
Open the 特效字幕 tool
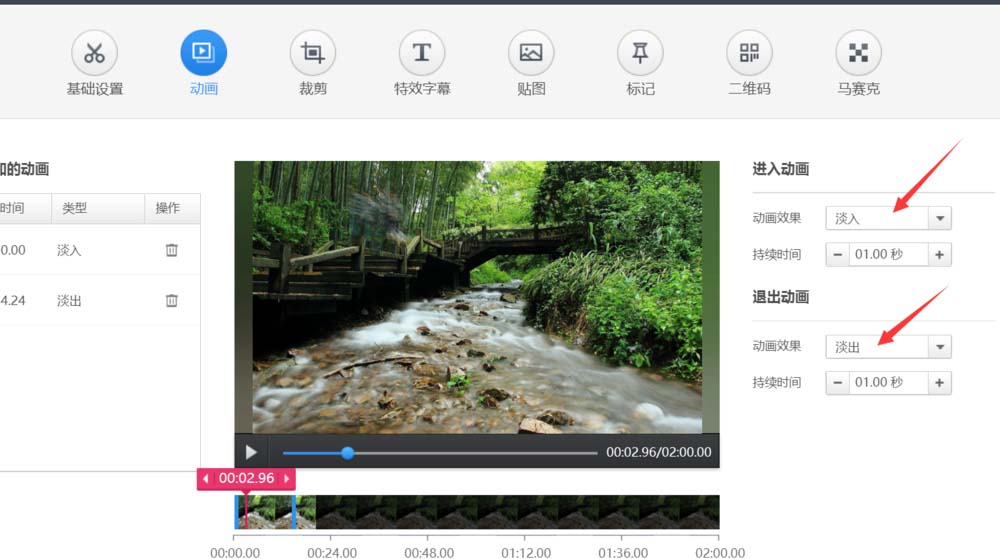point(422,53)
